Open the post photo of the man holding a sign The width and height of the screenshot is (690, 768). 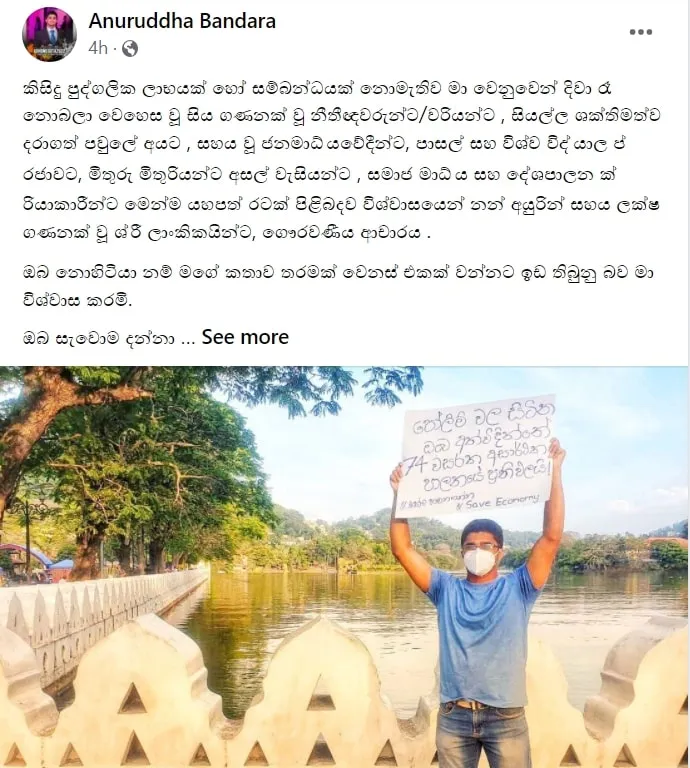click(x=344, y=566)
